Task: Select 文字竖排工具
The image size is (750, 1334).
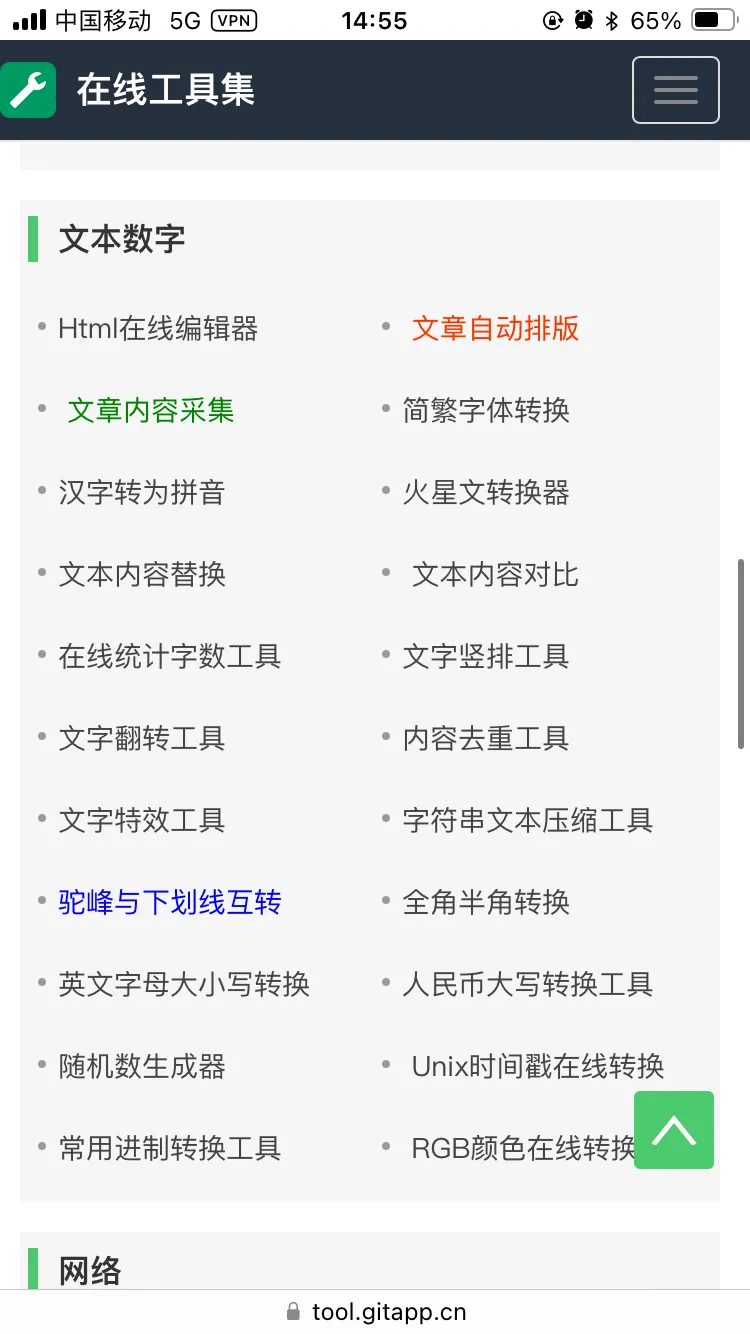Action: [x=486, y=657]
